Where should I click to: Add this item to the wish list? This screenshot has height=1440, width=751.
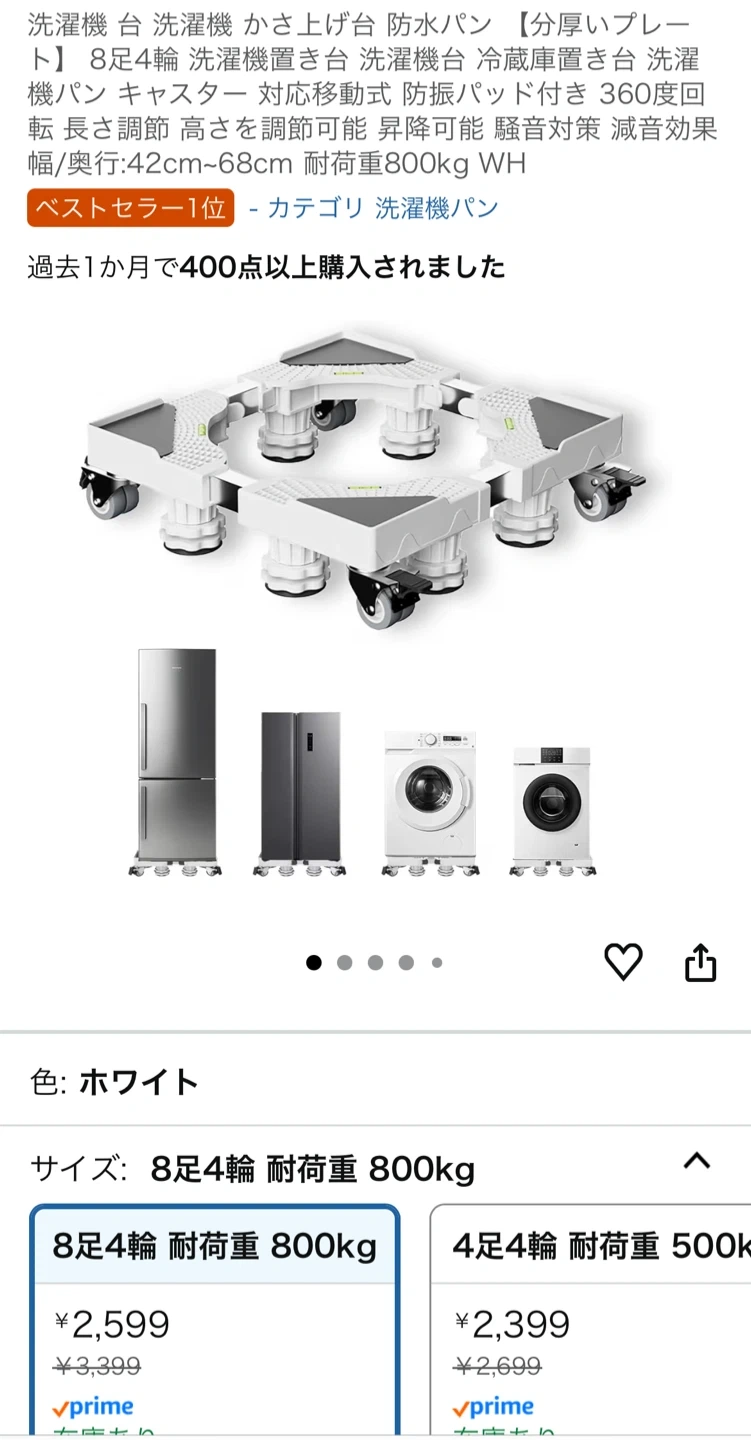click(623, 962)
